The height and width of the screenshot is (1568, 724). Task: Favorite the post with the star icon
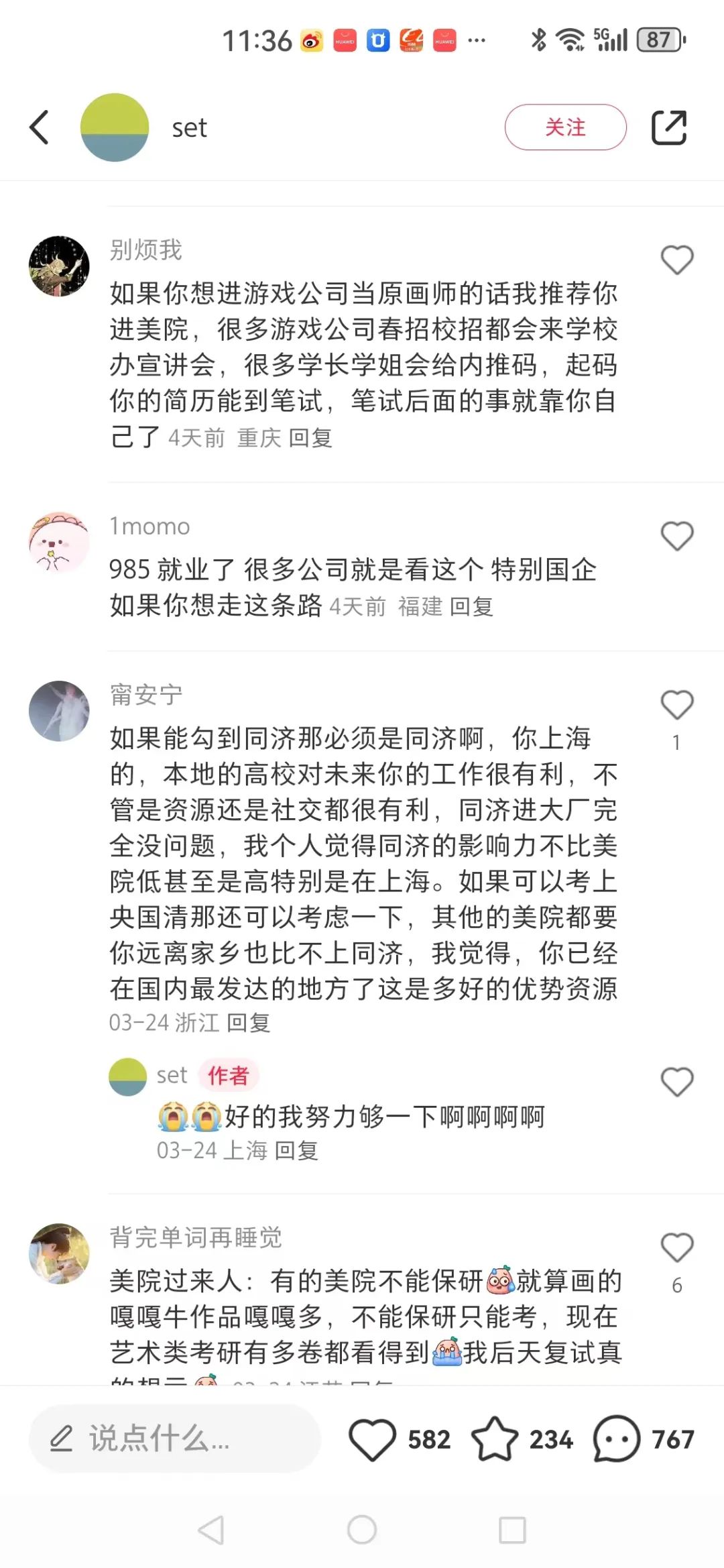(x=495, y=1439)
